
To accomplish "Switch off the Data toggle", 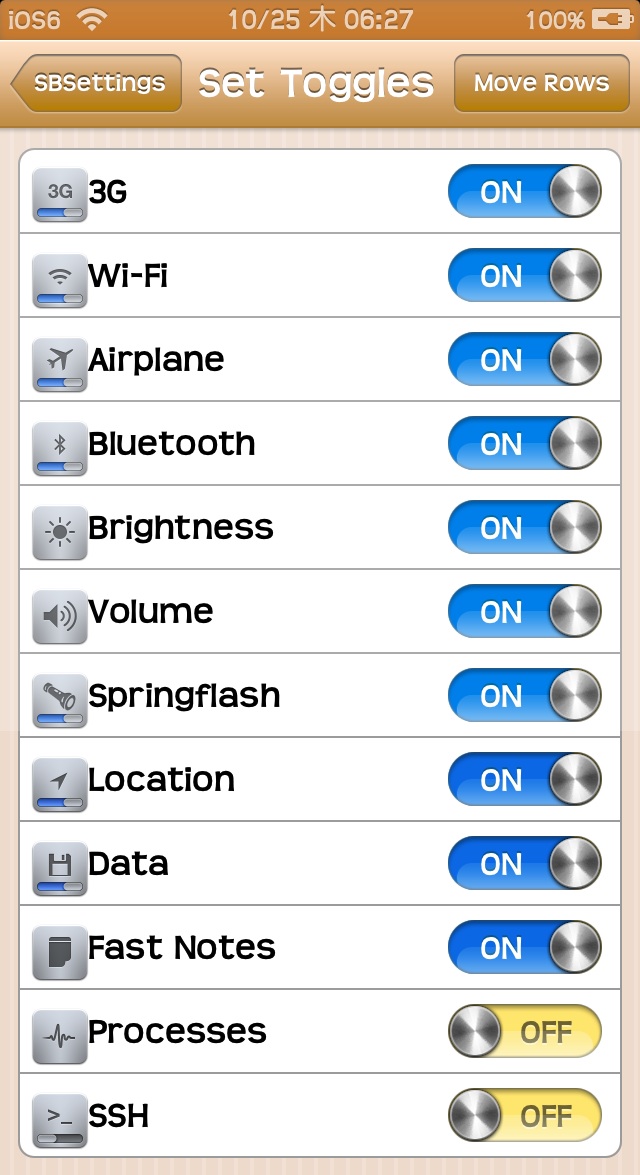I will click(x=525, y=863).
